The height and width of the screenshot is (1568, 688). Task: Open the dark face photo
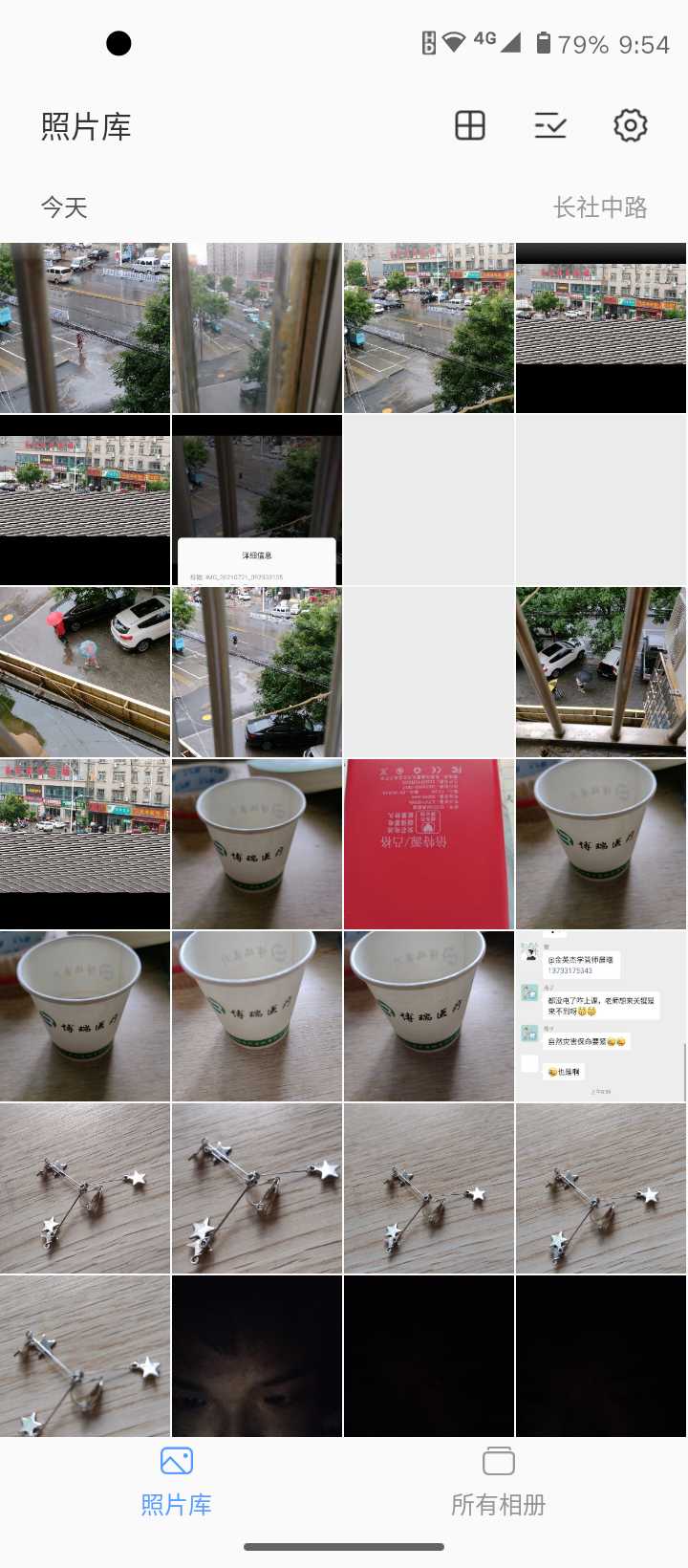[257, 1356]
